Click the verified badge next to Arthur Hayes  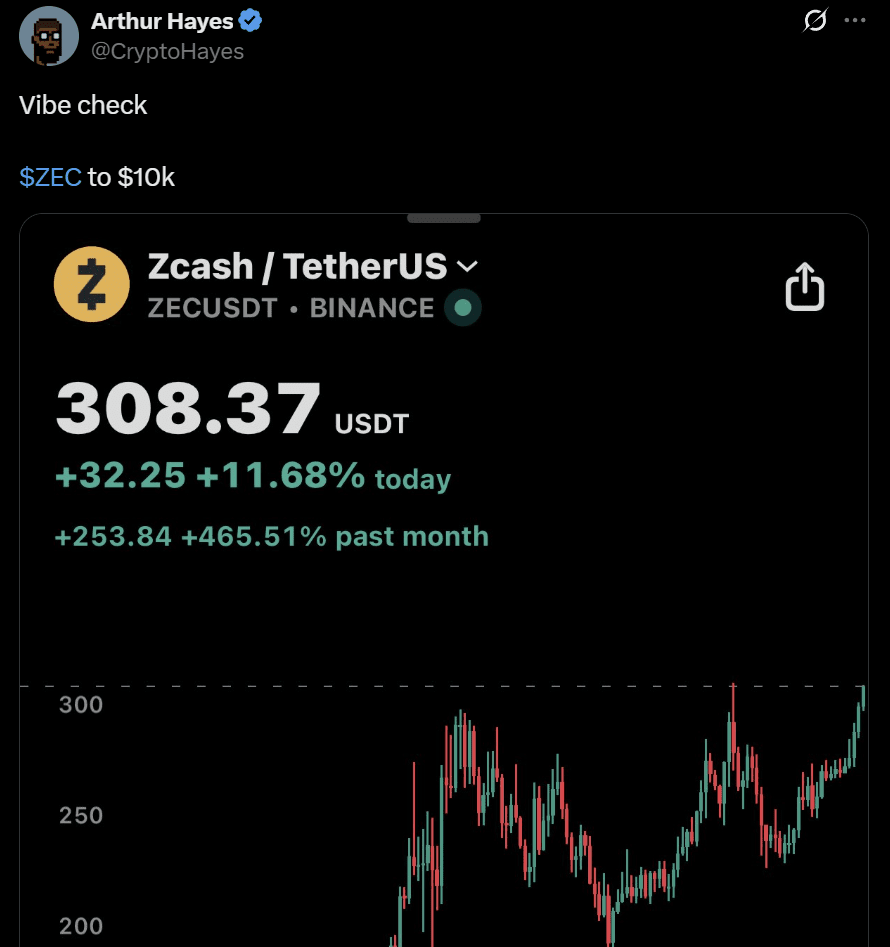coord(250,20)
